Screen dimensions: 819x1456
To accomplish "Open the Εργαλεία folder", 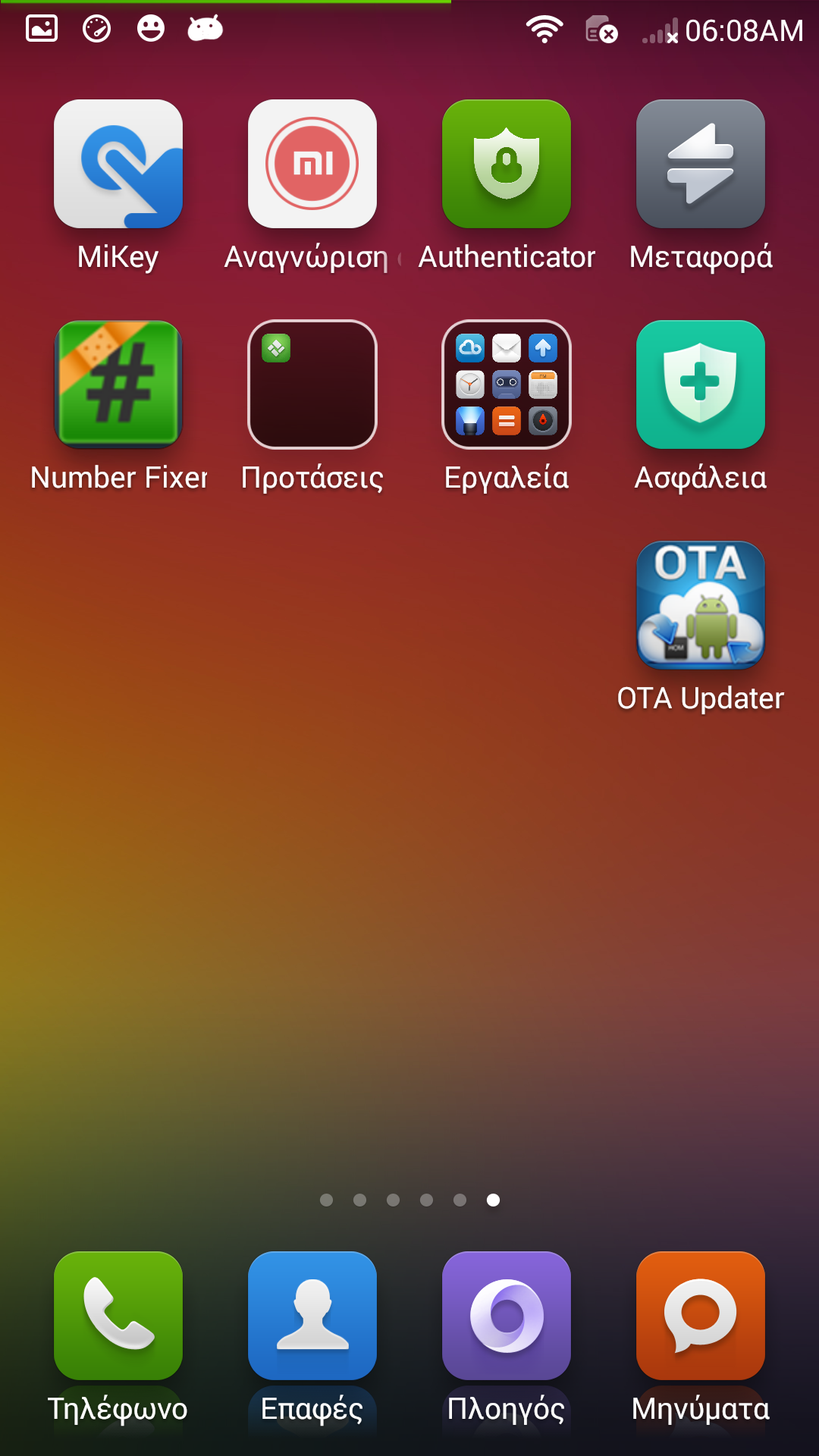I will coord(507,384).
